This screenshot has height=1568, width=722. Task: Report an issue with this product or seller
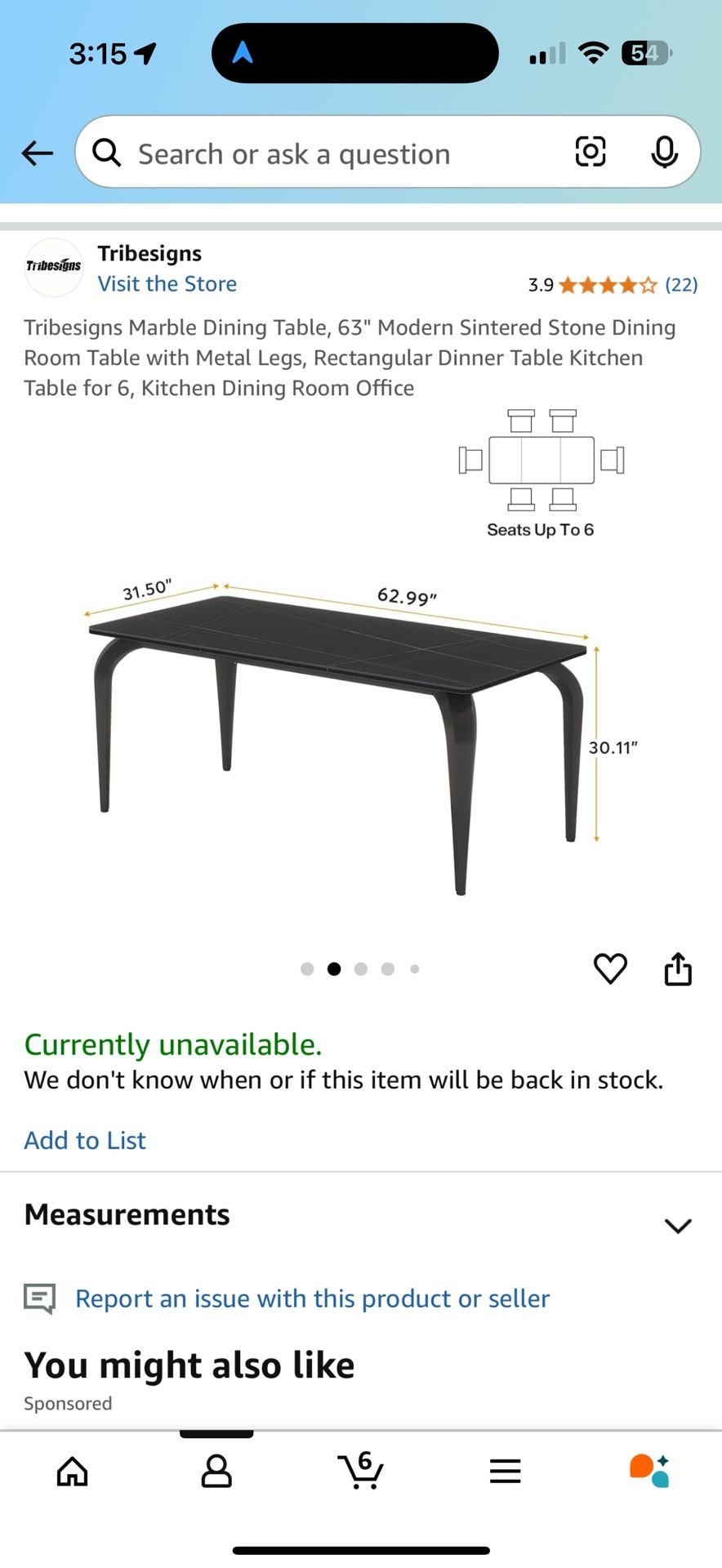coord(312,1298)
